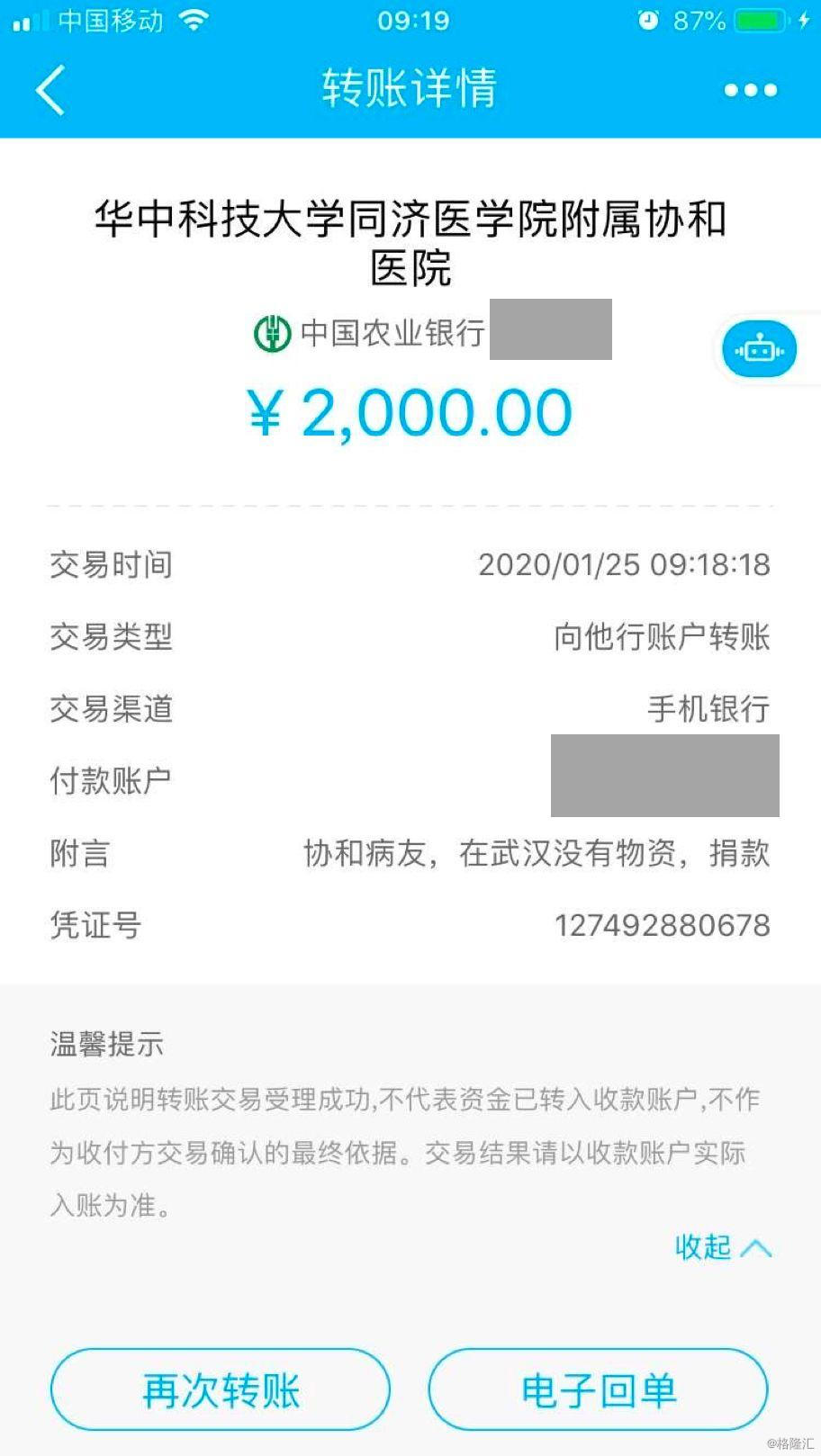
Task: Open the robot assistant chat
Action: pos(759,349)
